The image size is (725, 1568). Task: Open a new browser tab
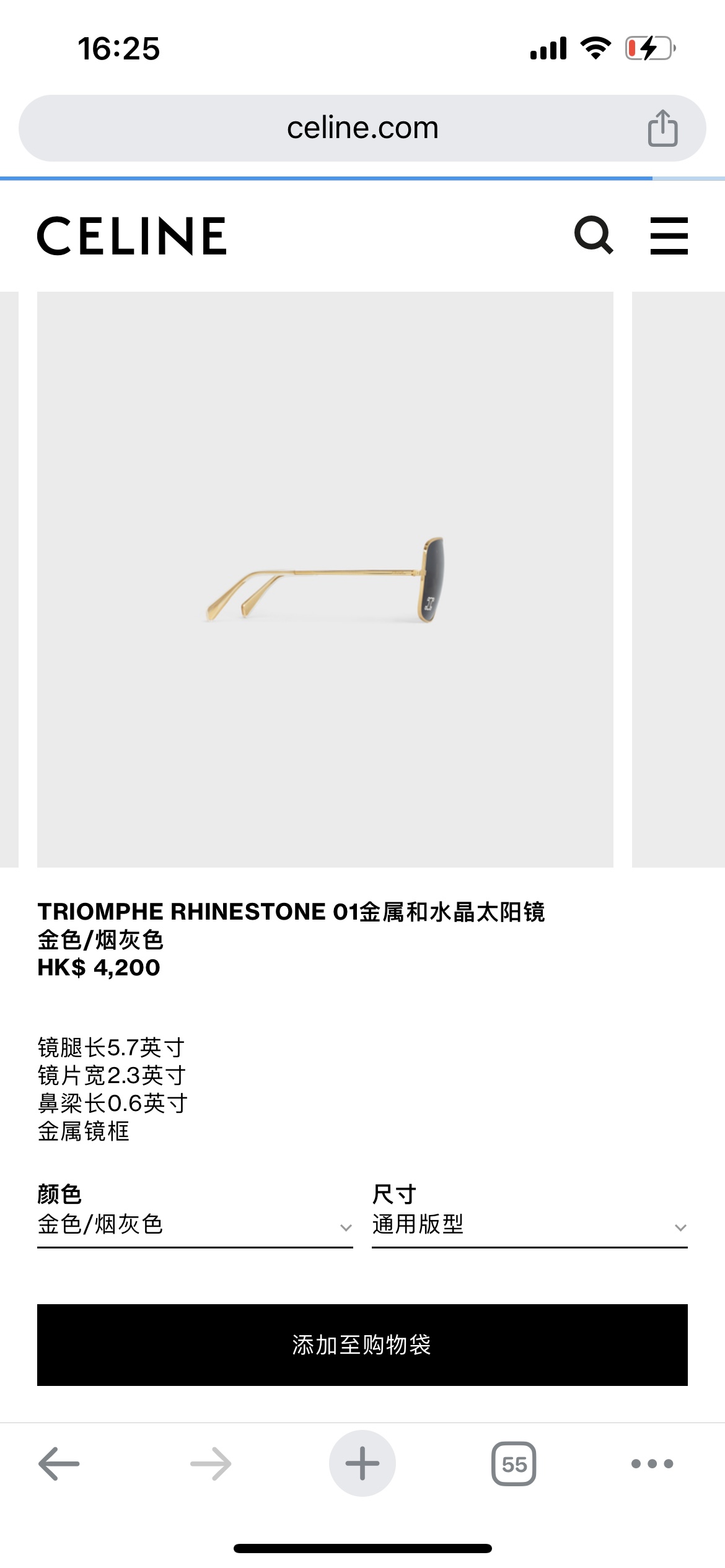(362, 1464)
